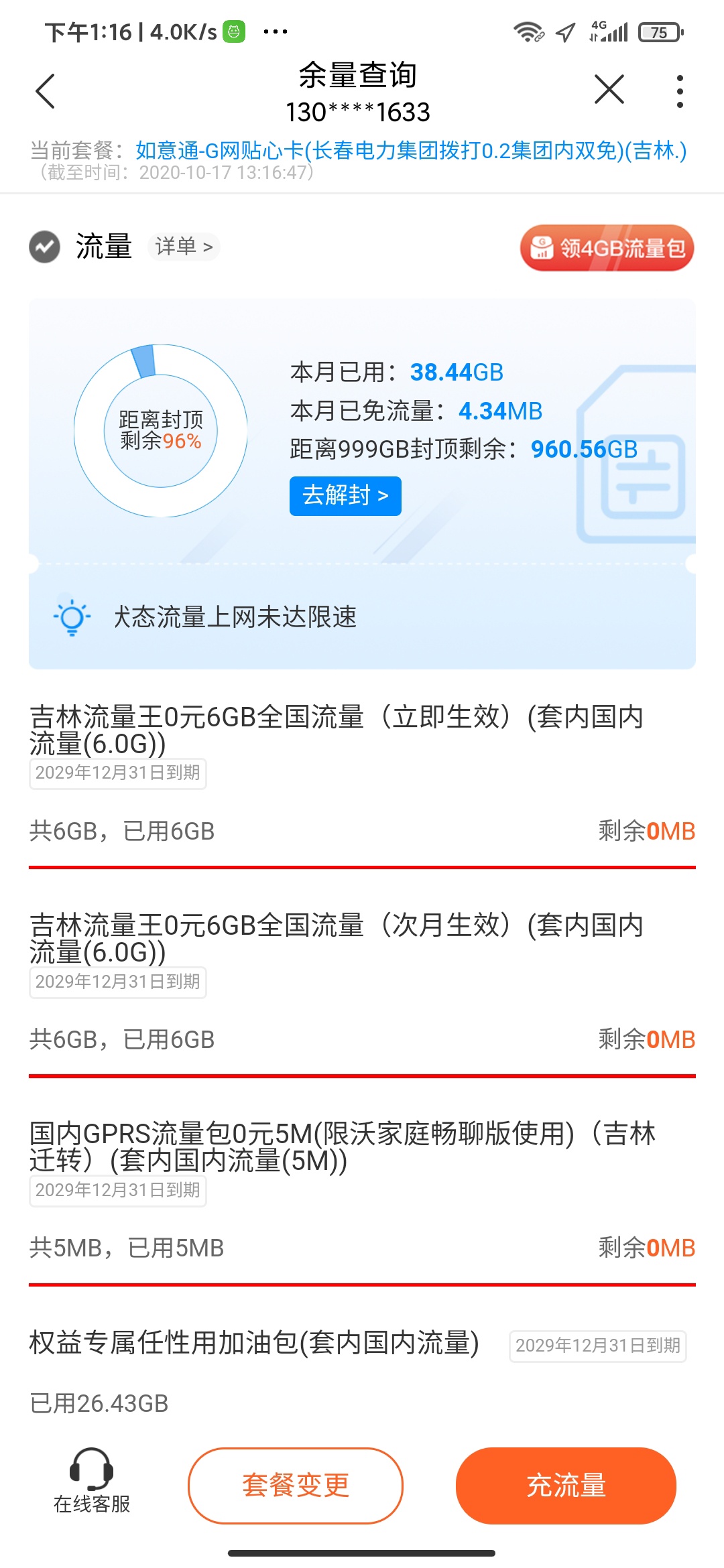
Task: Claim the 领4GB流量包 offer
Action: tap(607, 248)
